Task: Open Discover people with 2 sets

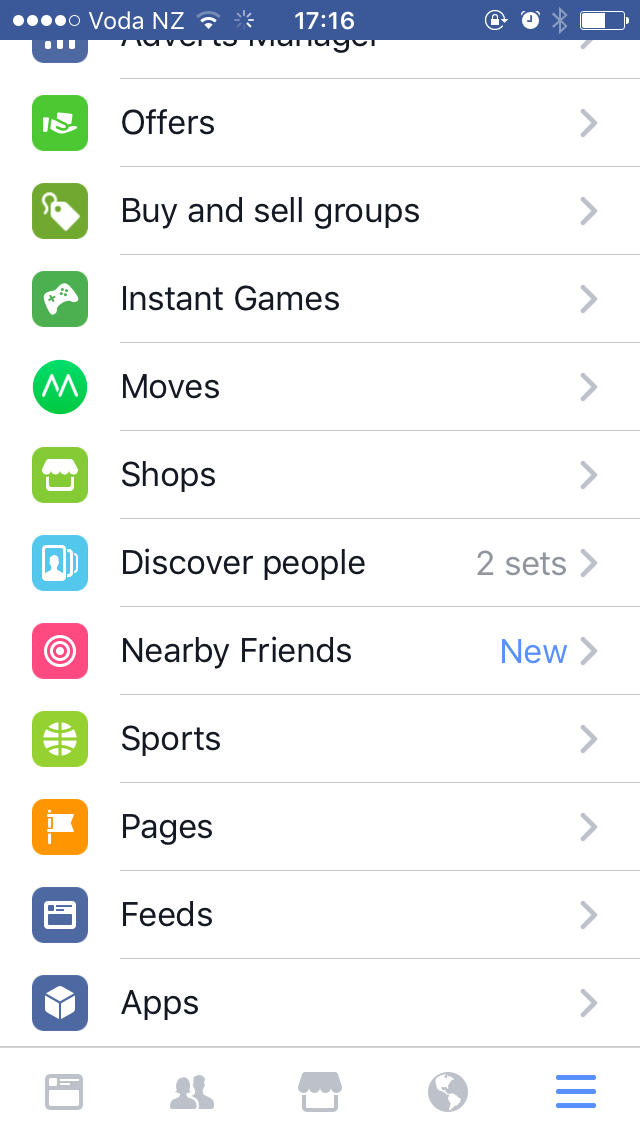Action: coord(320,563)
